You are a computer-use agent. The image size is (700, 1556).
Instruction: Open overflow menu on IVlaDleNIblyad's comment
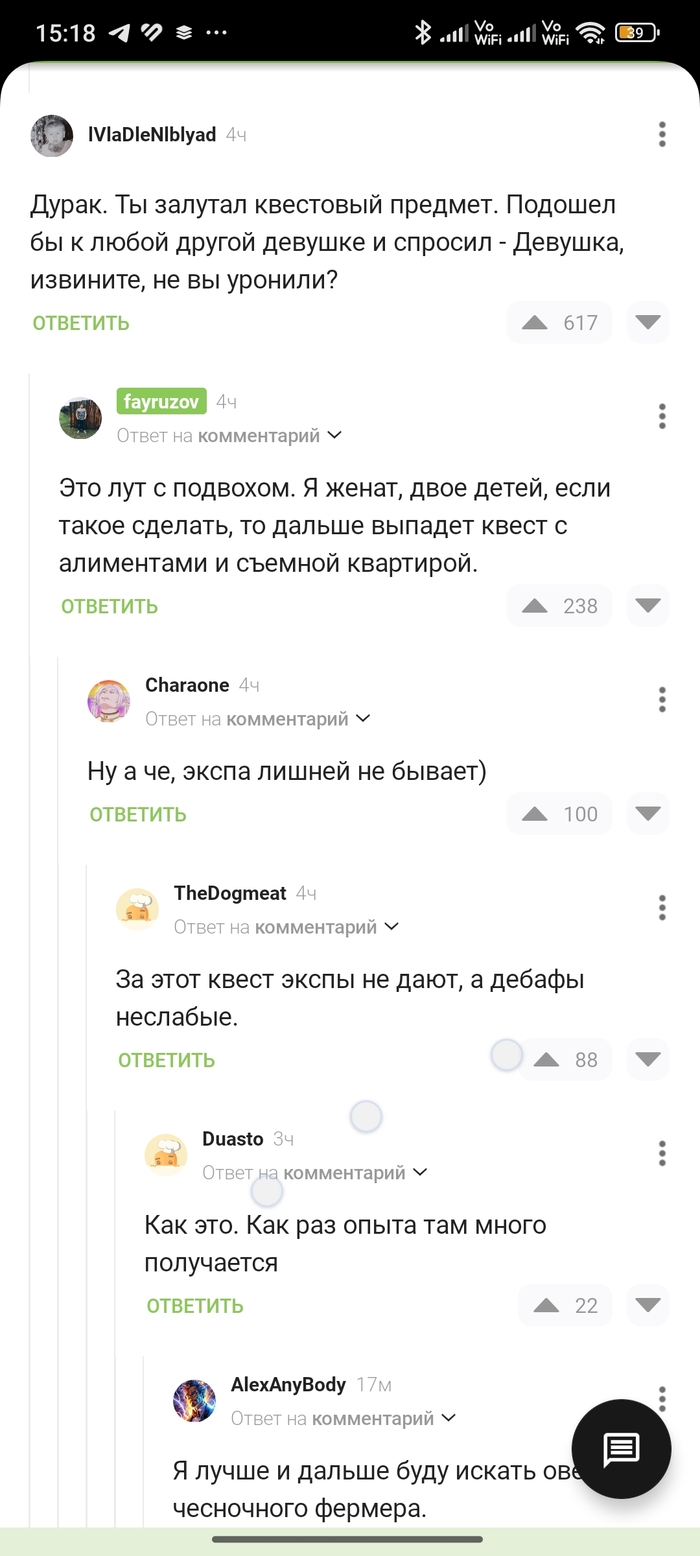(x=662, y=134)
